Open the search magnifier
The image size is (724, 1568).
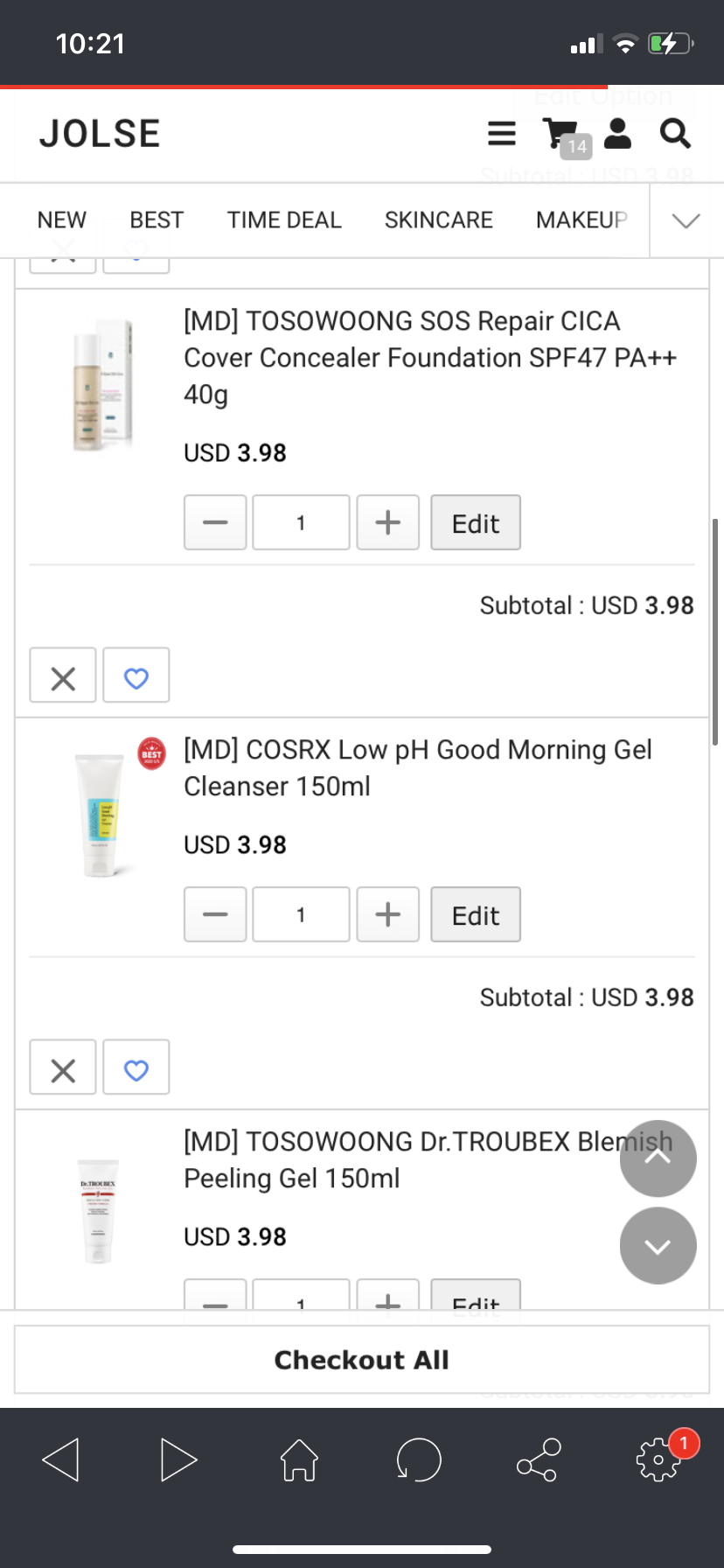pyautogui.click(x=675, y=134)
